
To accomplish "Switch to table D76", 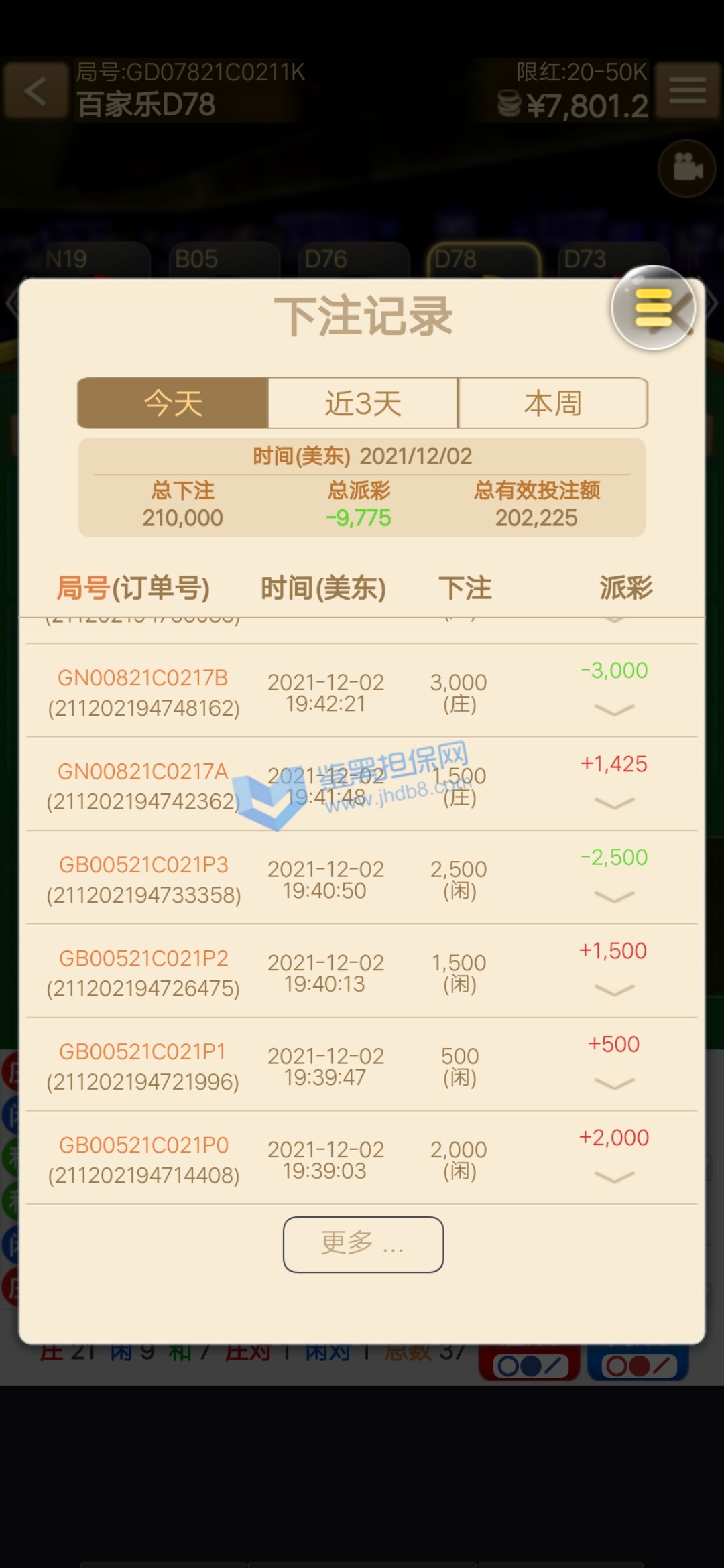I will 353,260.
